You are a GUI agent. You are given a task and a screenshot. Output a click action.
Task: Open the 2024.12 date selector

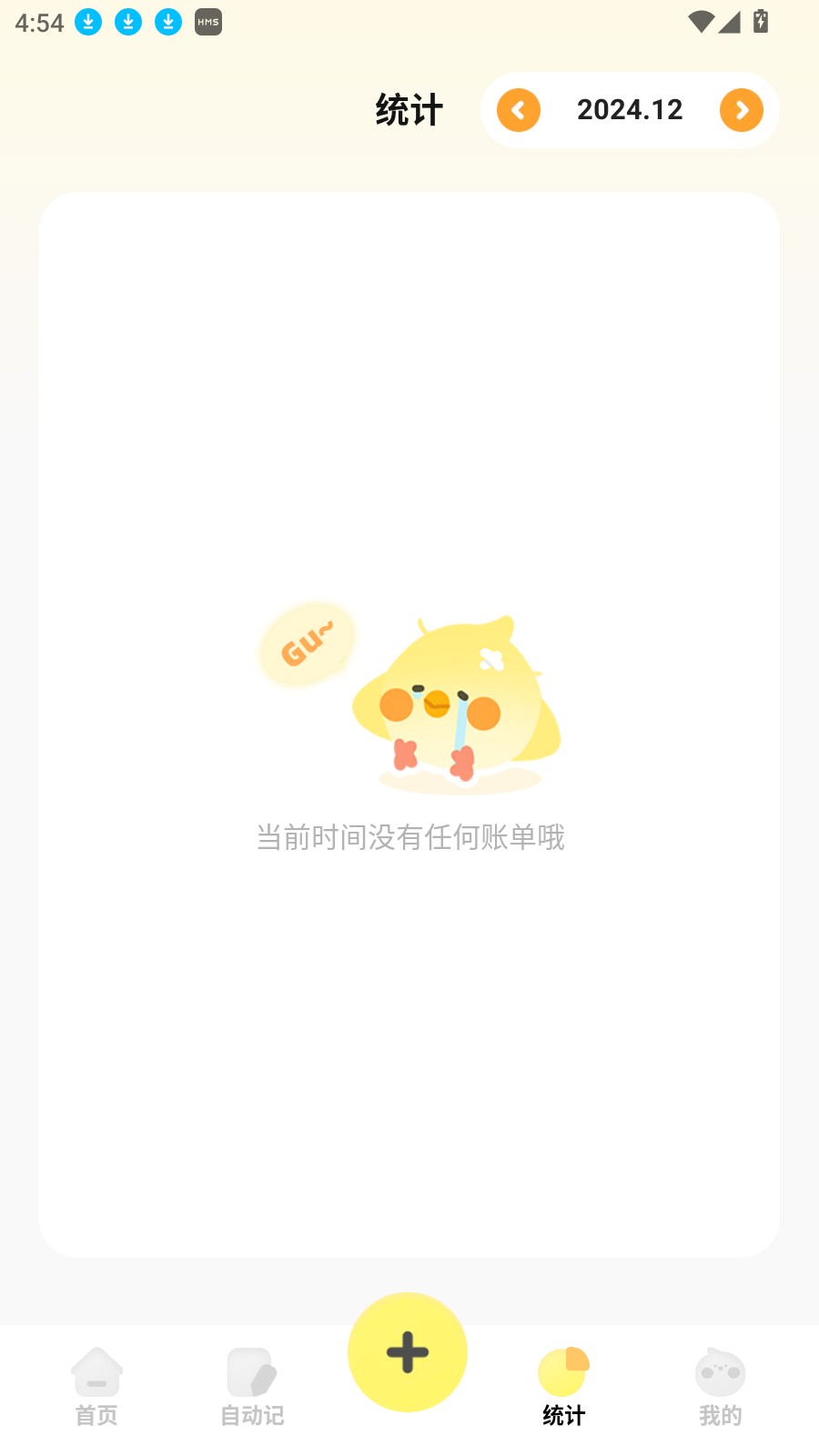point(630,110)
